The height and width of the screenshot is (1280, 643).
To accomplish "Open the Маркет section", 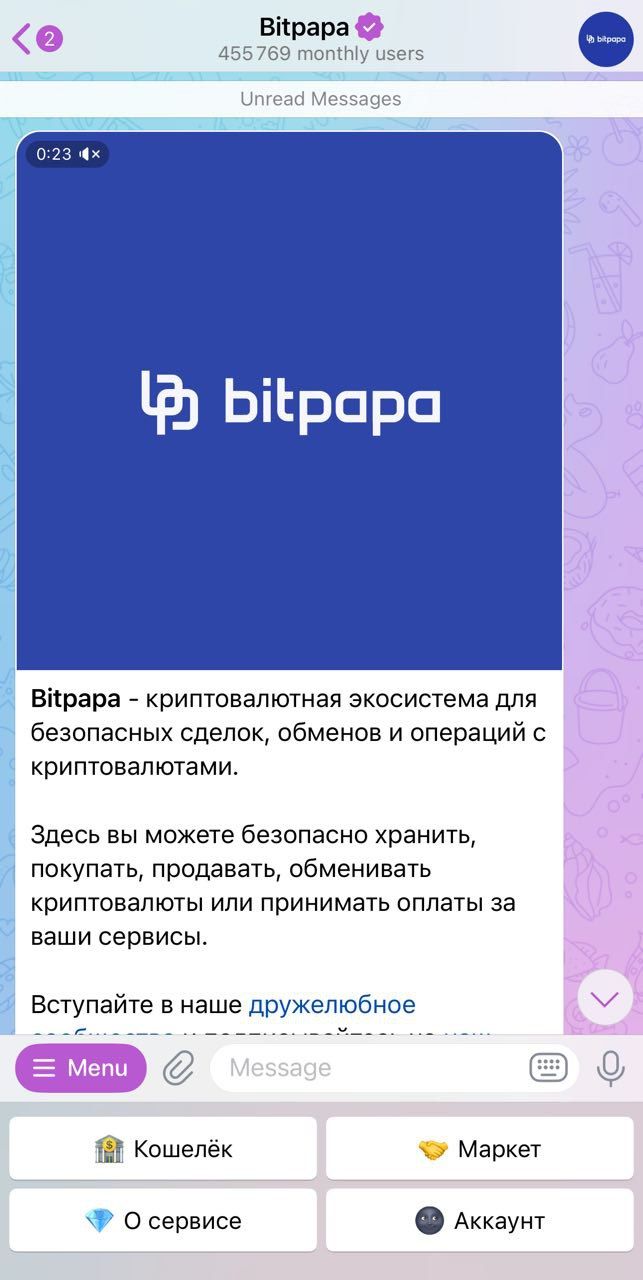I will point(479,1149).
